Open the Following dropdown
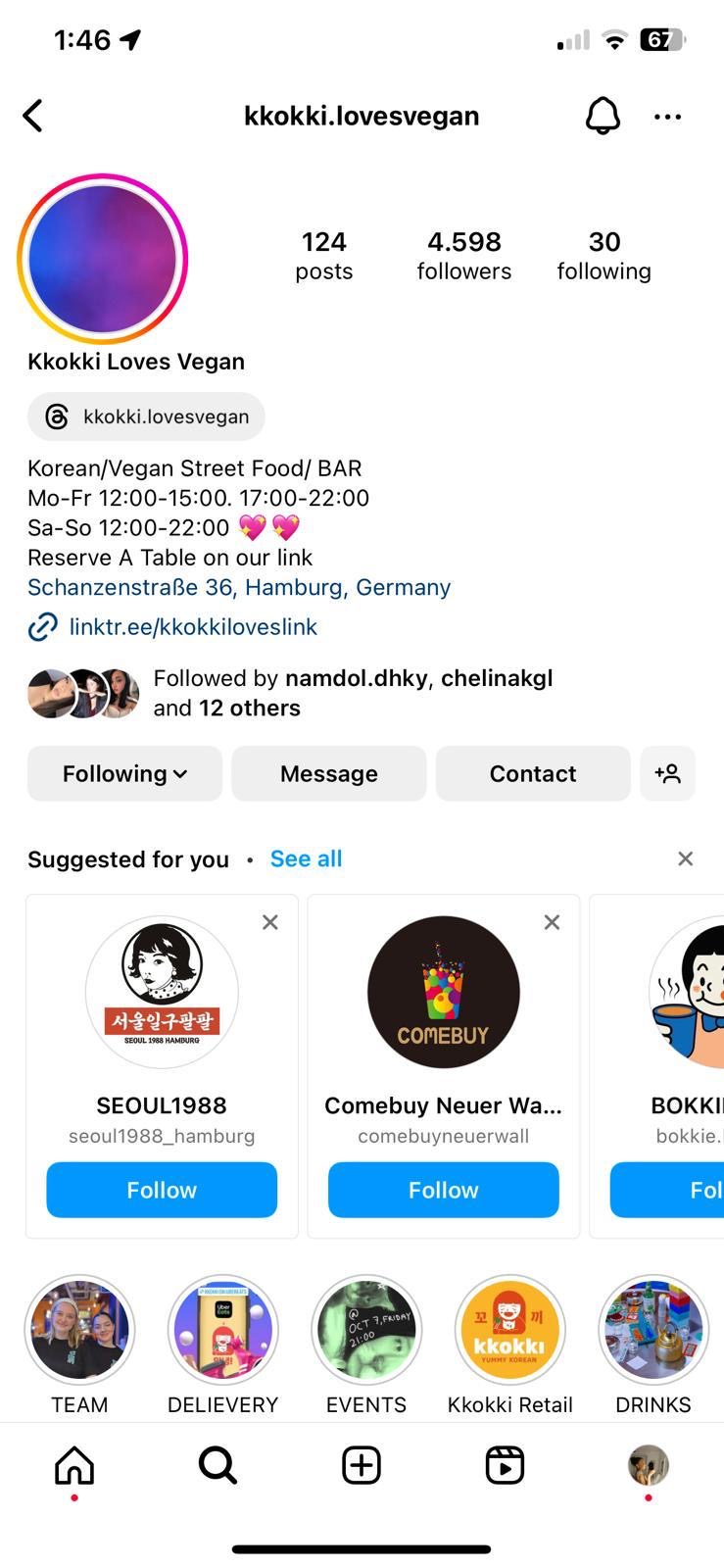Image resolution: width=724 pixels, height=1568 pixels. click(x=123, y=773)
